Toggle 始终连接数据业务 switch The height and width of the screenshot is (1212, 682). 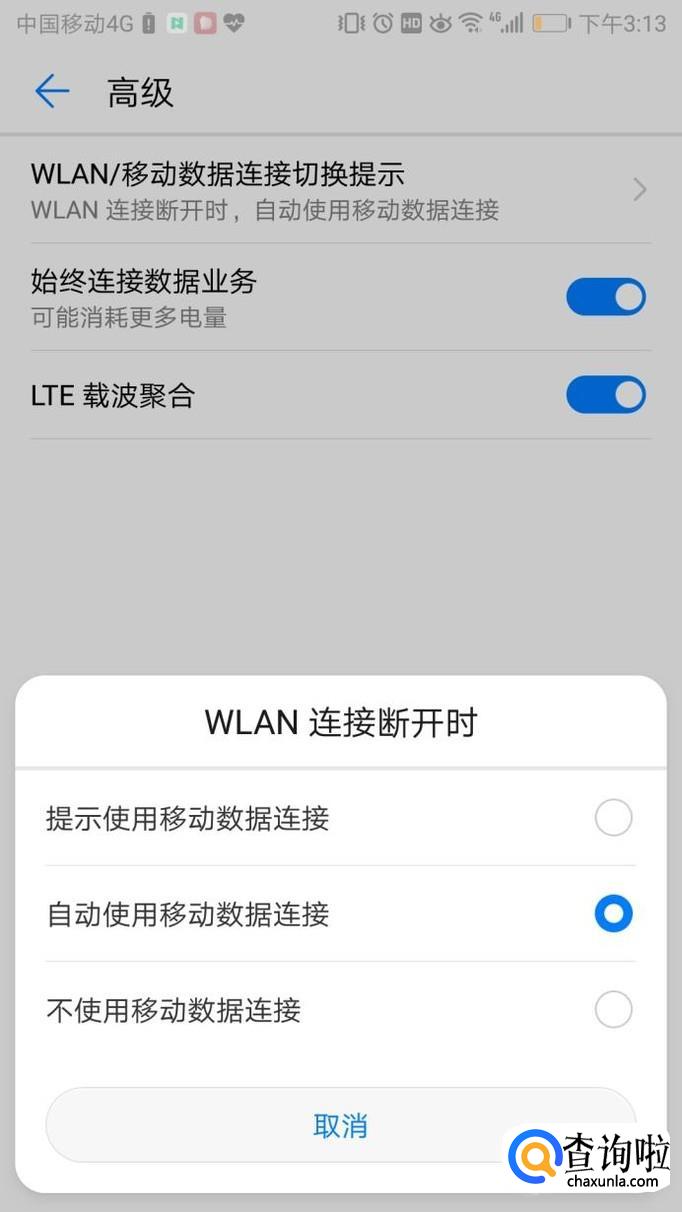point(606,297)
